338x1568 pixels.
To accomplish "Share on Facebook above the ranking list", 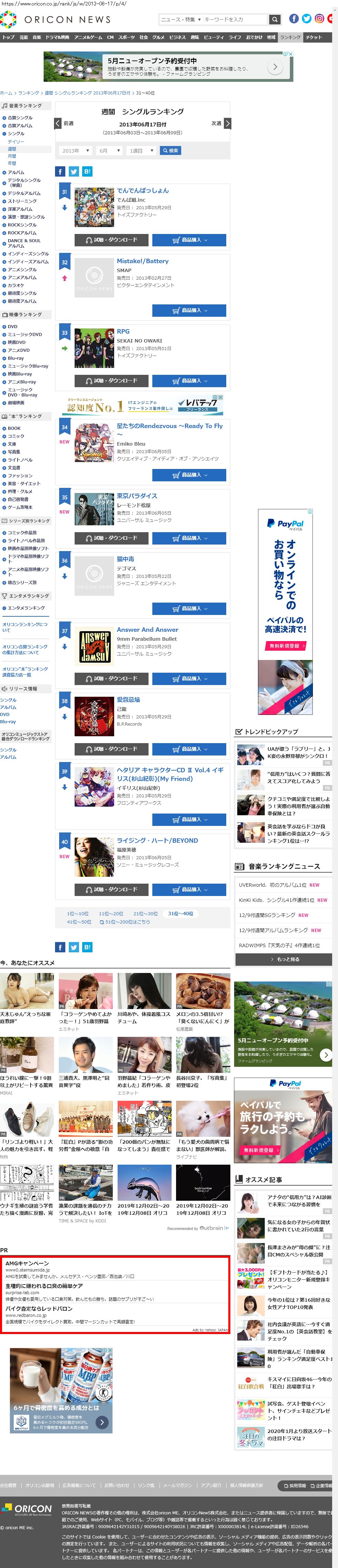I will click(60, 172).
